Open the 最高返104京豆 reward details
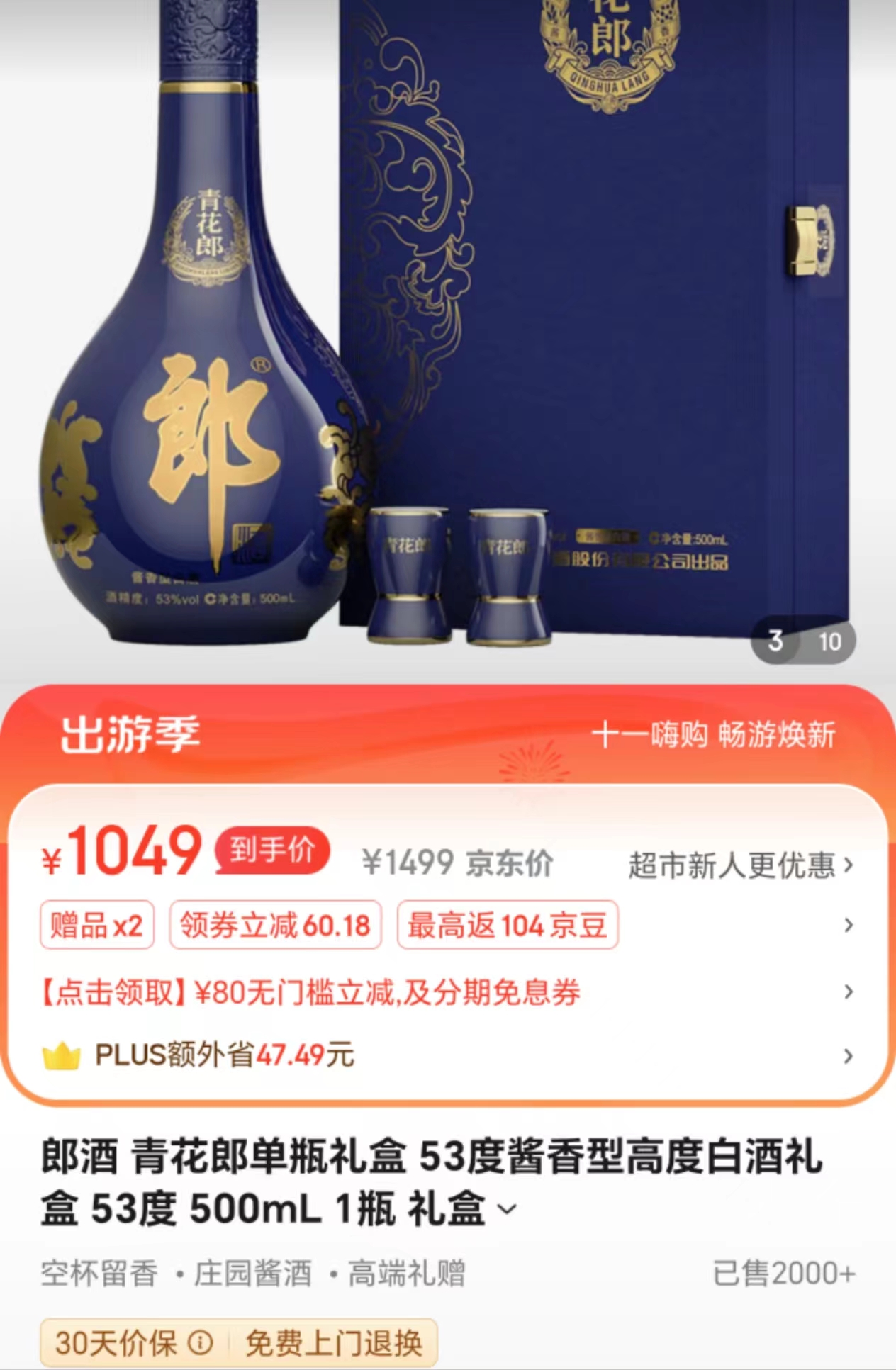Viewport: 896px width, 1370px height. tap(508, 925)
